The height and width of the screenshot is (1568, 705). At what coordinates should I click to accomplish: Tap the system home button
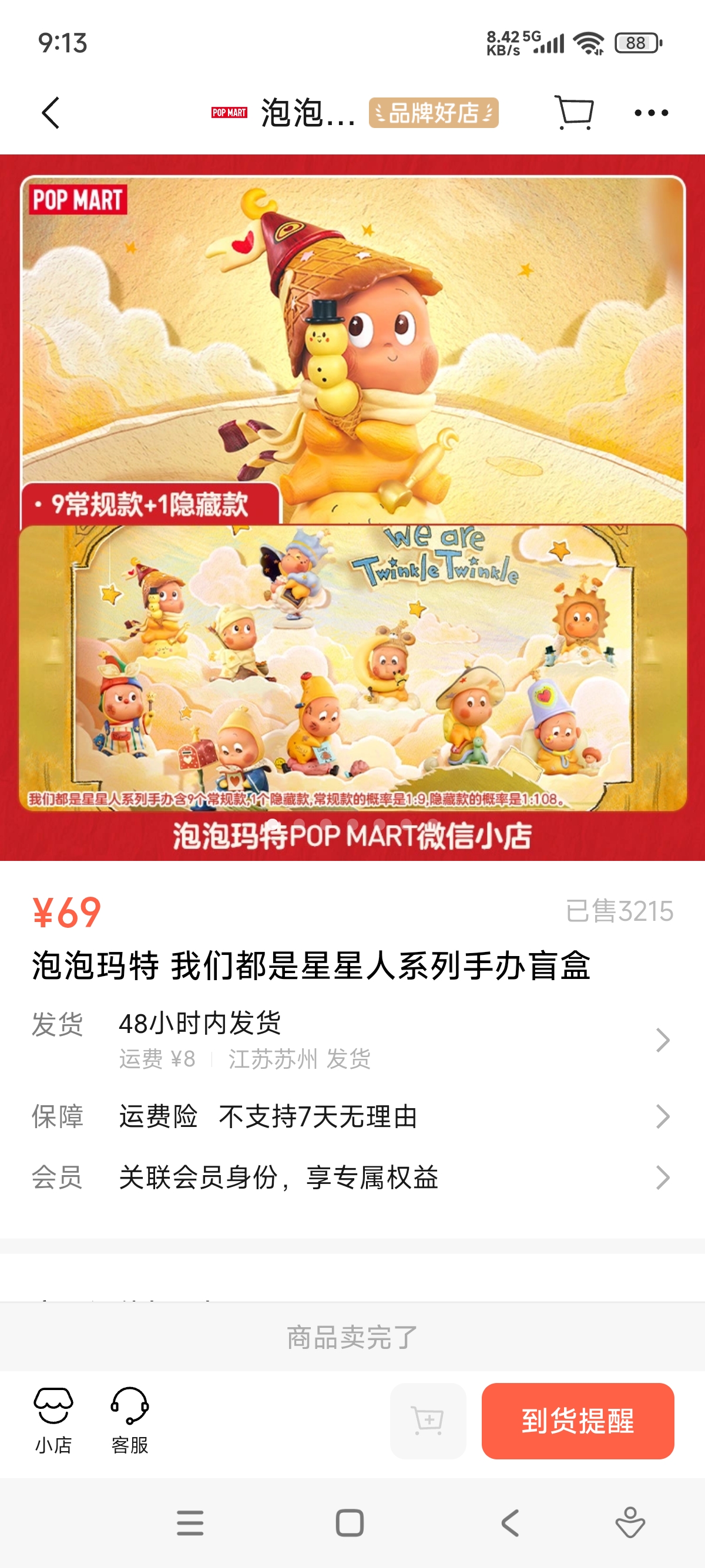pos(350,1523)
